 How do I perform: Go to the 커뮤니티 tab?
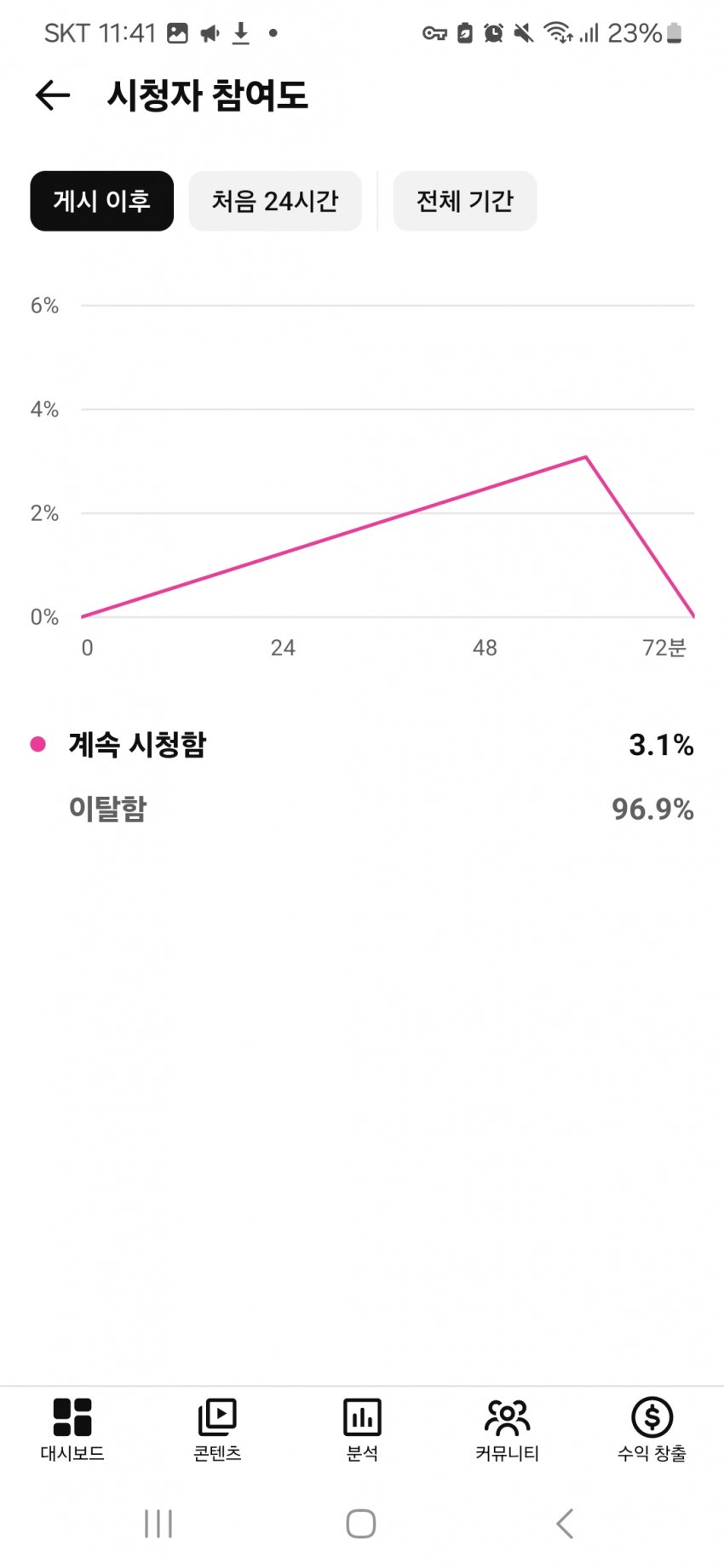click(x=507, y=1430)
